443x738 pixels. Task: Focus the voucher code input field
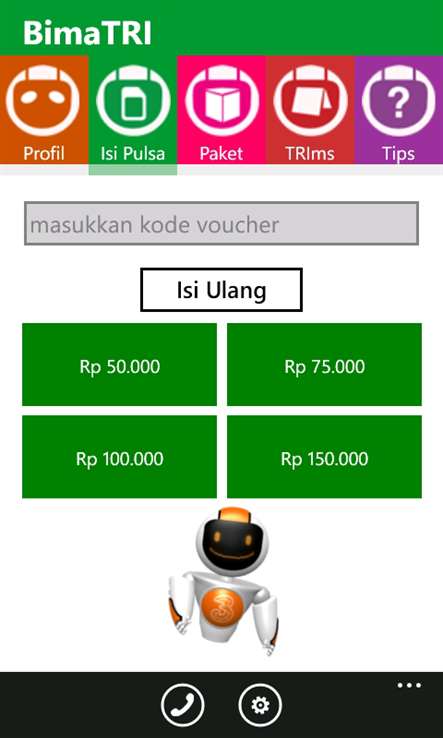221,224
